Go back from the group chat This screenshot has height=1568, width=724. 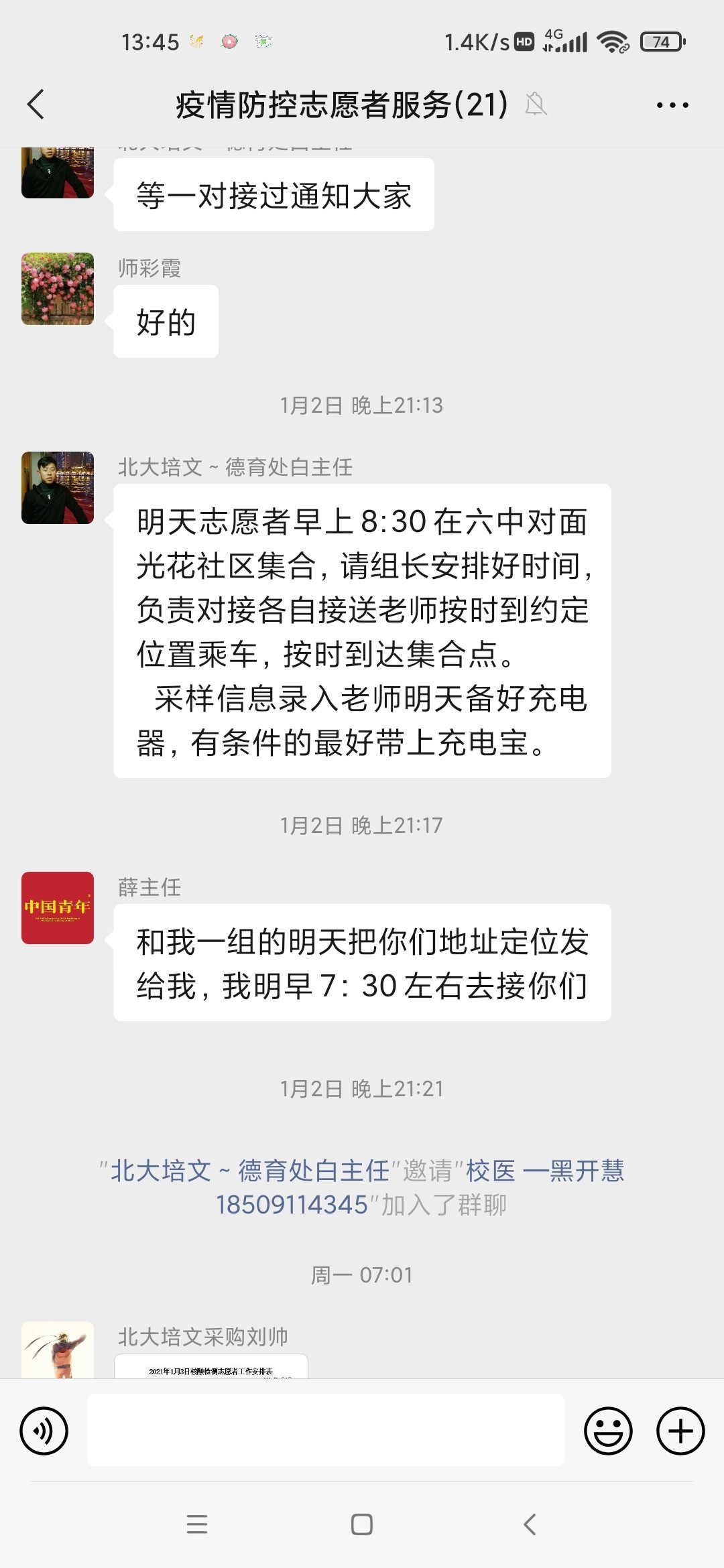click(x=36, y=105)
